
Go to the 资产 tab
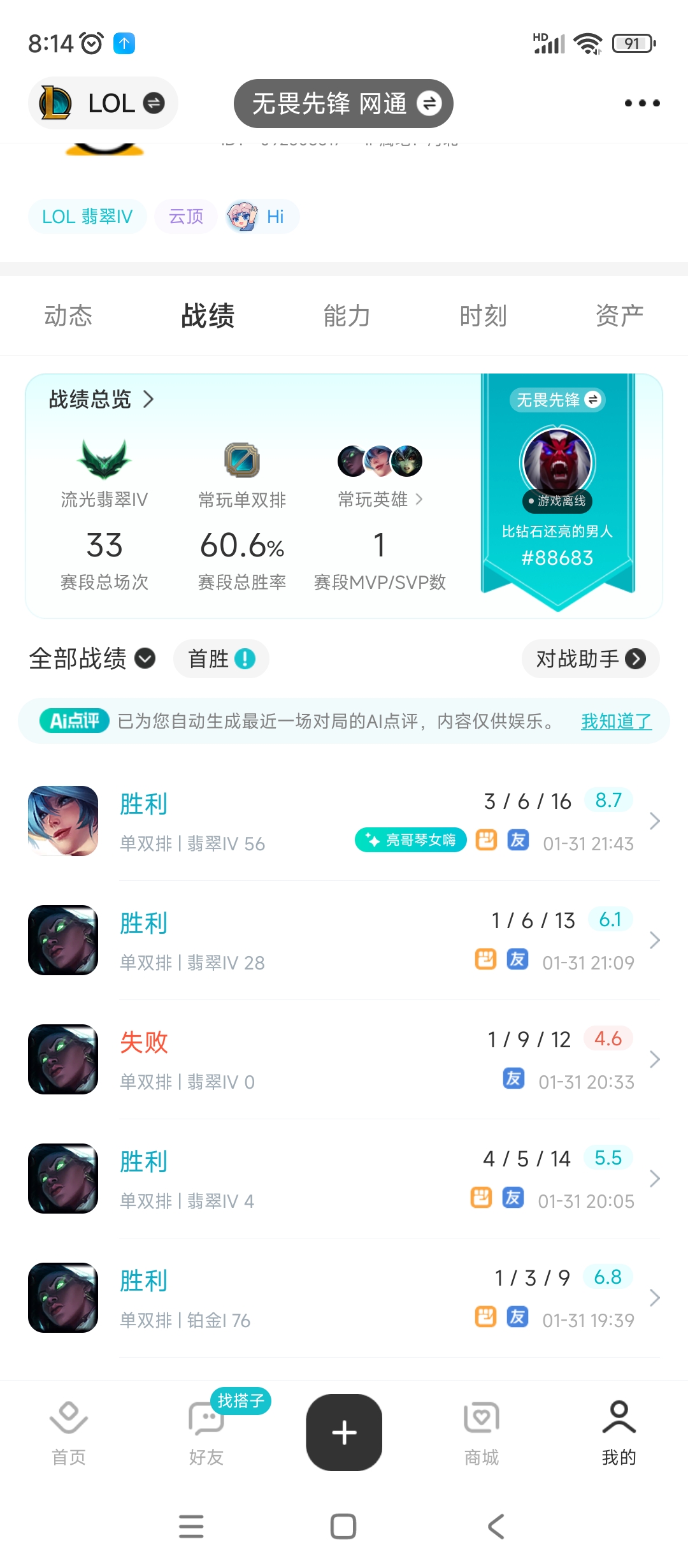pos(619,316)
